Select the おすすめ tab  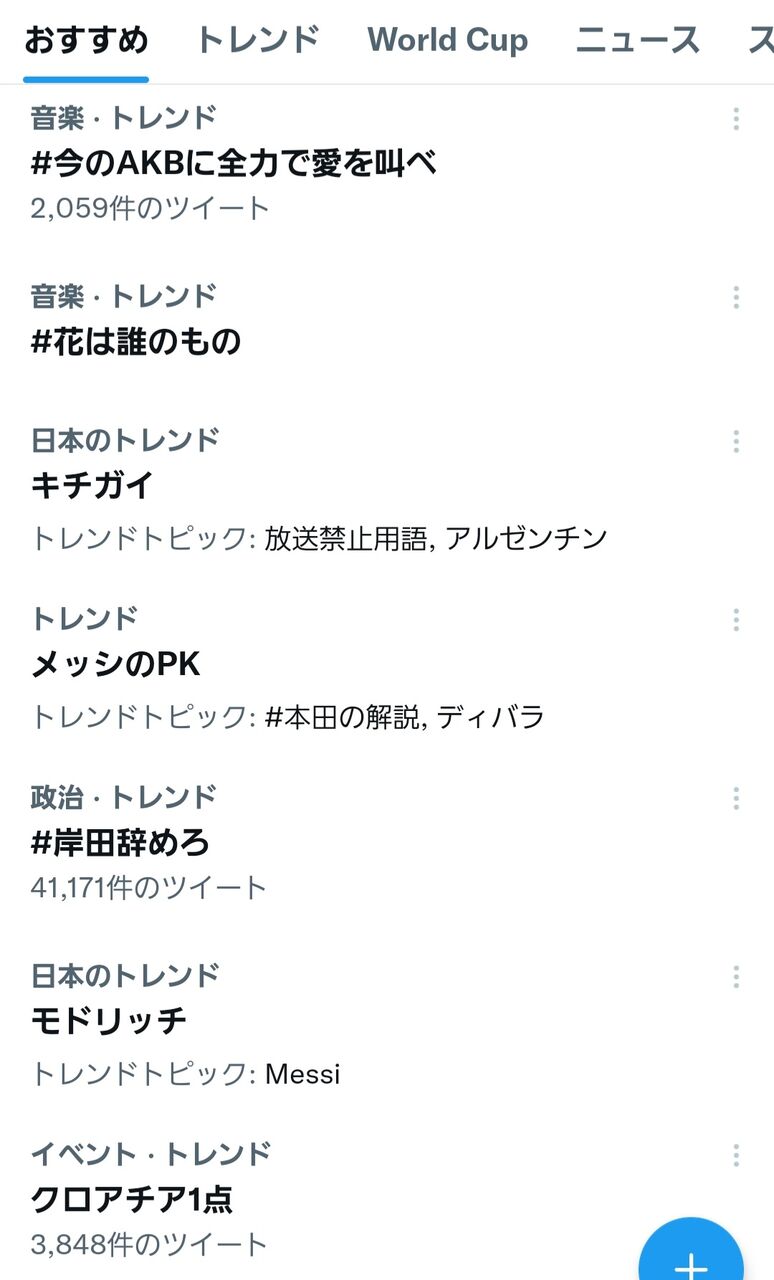click(86, 41)
